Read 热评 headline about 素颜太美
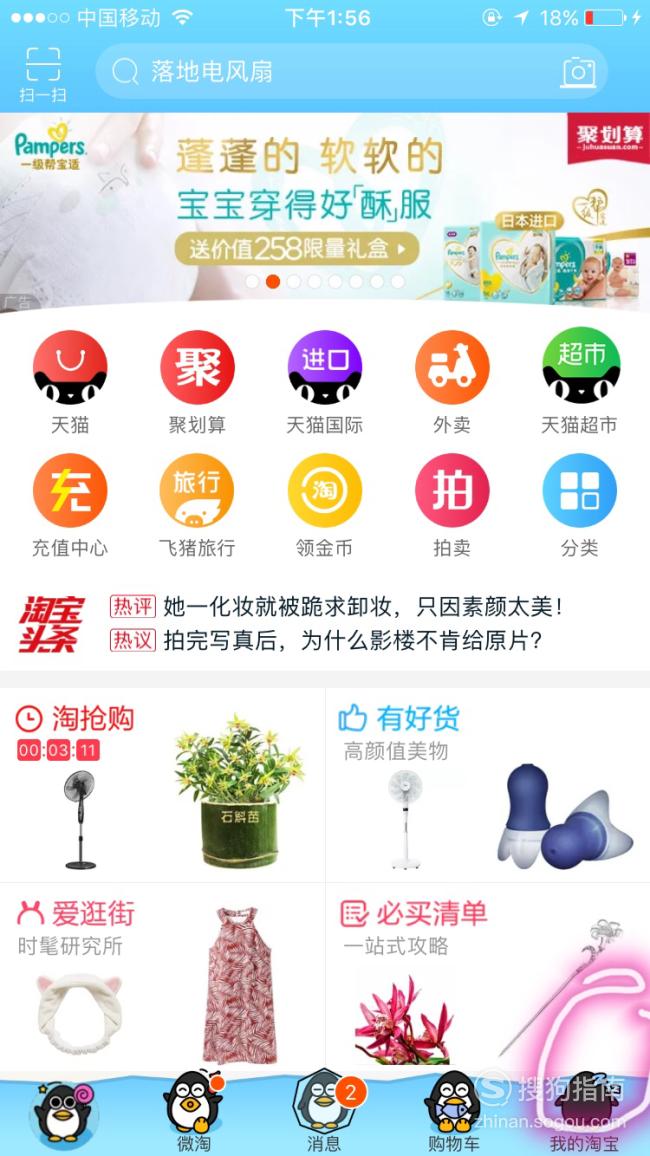650x1156 pixels. click(338, 607)
